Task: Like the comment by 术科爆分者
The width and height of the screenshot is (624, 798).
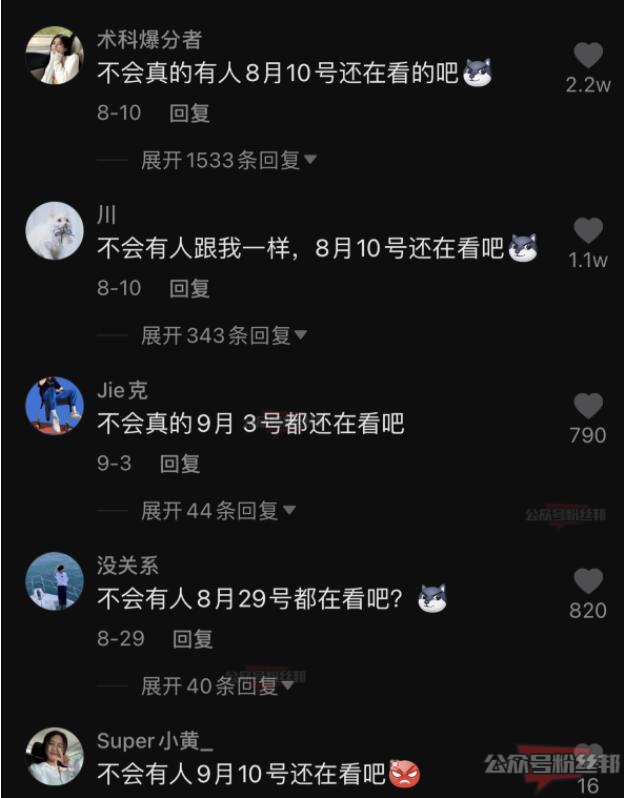Action: tap(588, 55)
